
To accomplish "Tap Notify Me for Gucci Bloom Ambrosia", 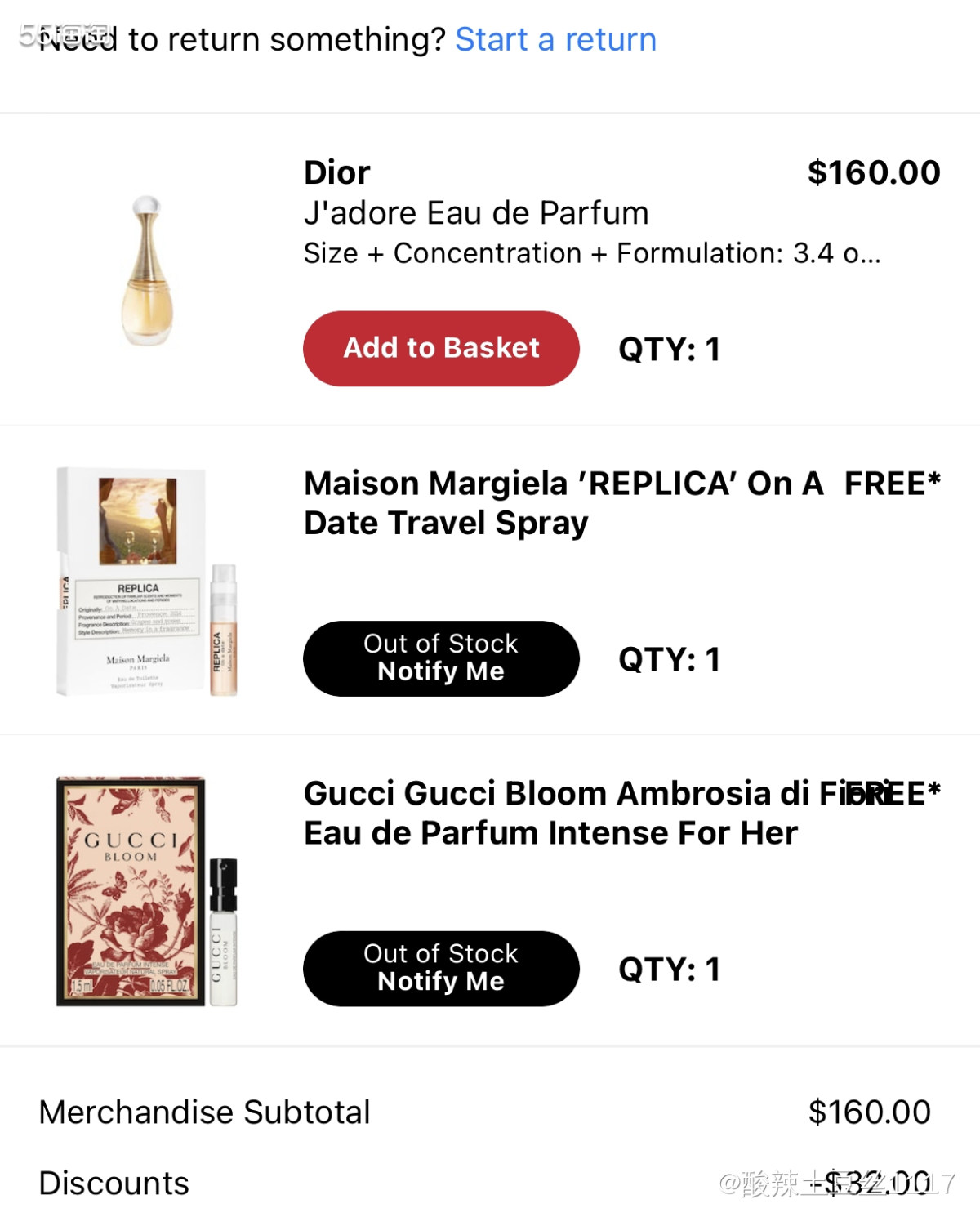I will [x=441, y=969].
